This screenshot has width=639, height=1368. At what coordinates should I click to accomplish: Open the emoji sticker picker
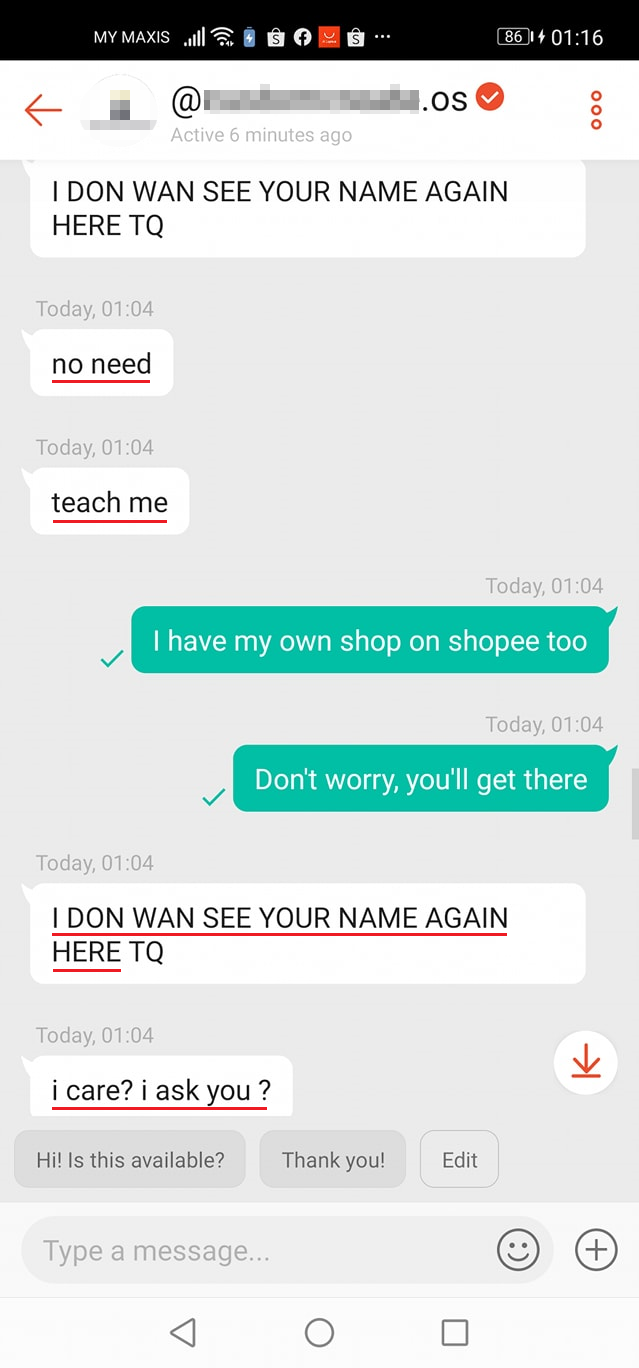[518, 1251]
